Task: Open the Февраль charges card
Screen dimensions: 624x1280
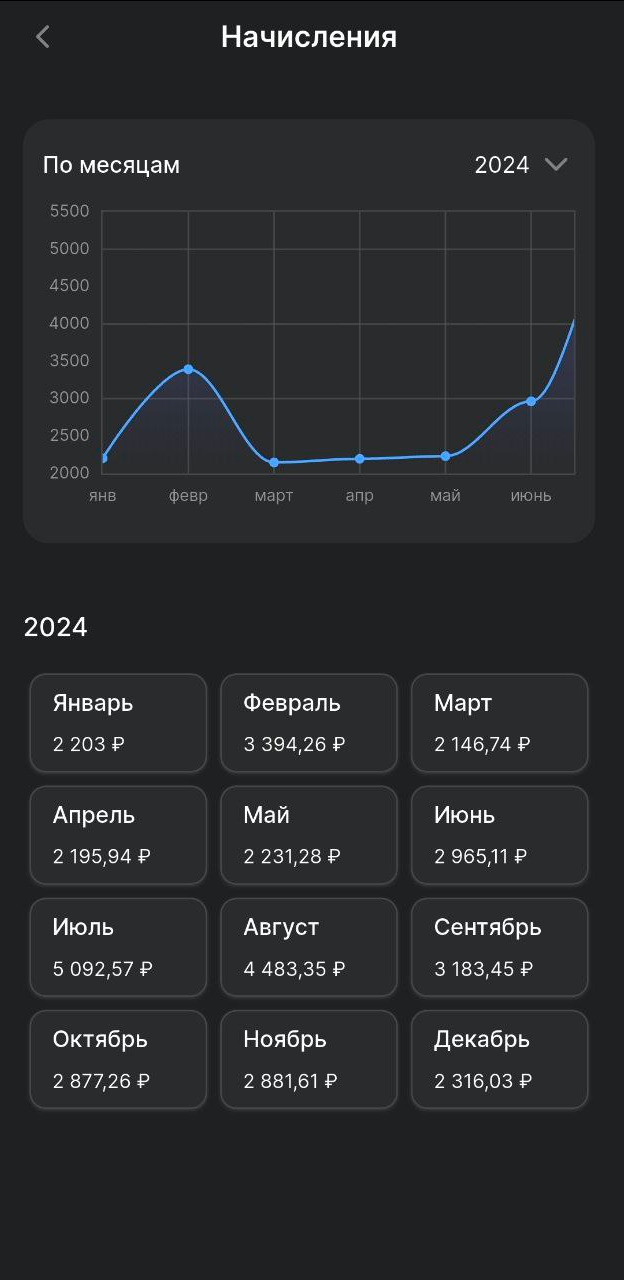Action: coord(309,723)
